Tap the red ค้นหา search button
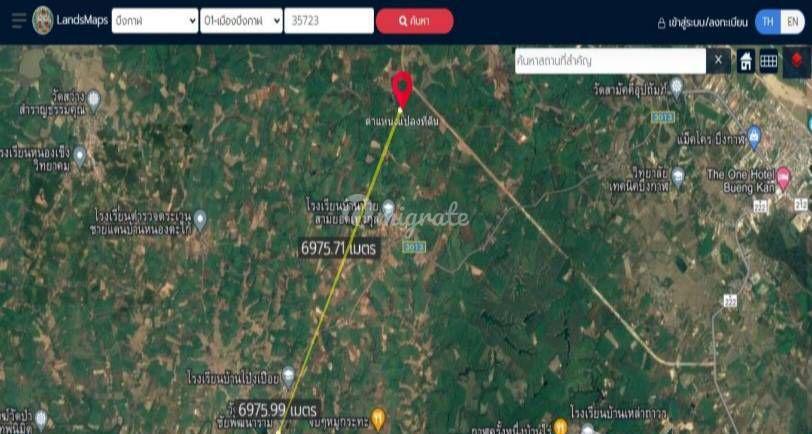812x434 pixels. coord(414,21)
